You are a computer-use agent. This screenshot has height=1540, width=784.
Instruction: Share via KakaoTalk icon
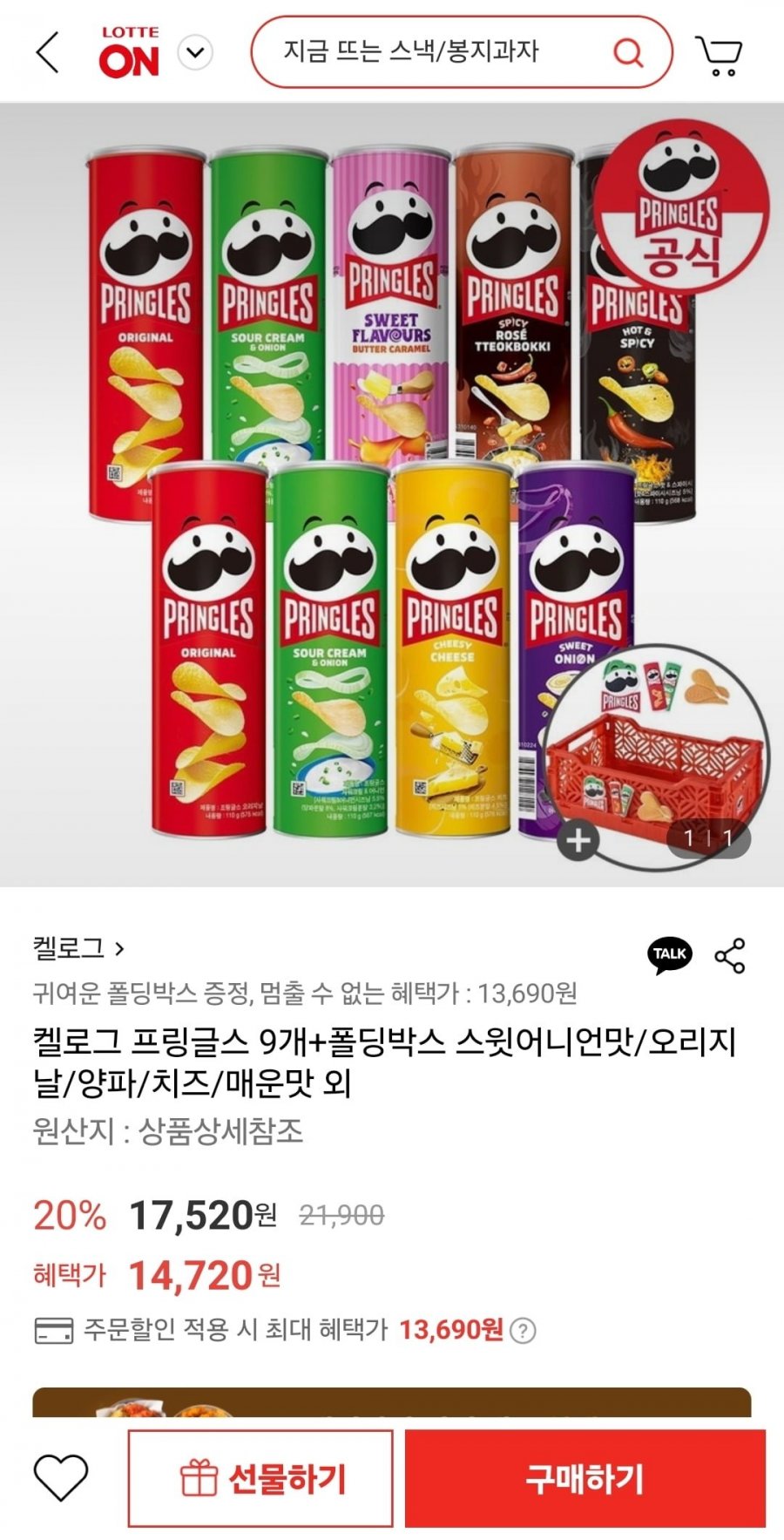pos(670,953)
